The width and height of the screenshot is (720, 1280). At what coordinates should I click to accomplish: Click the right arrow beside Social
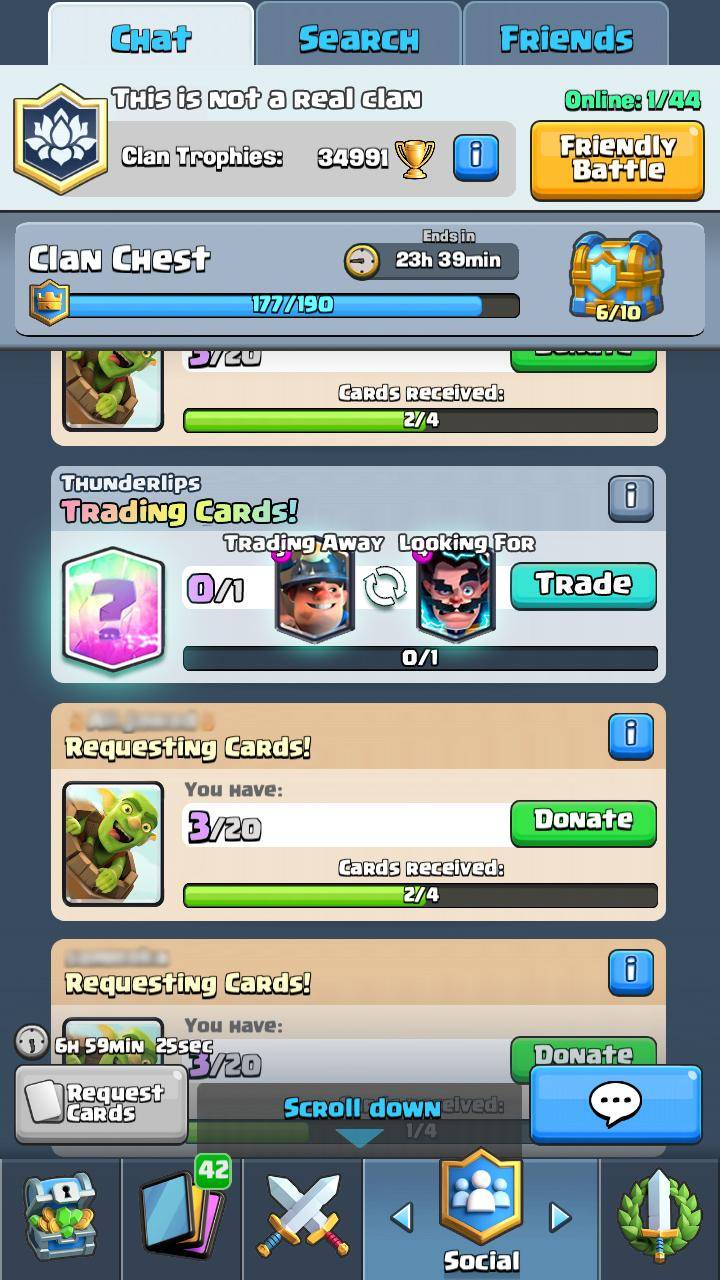tap(557, 1216)
